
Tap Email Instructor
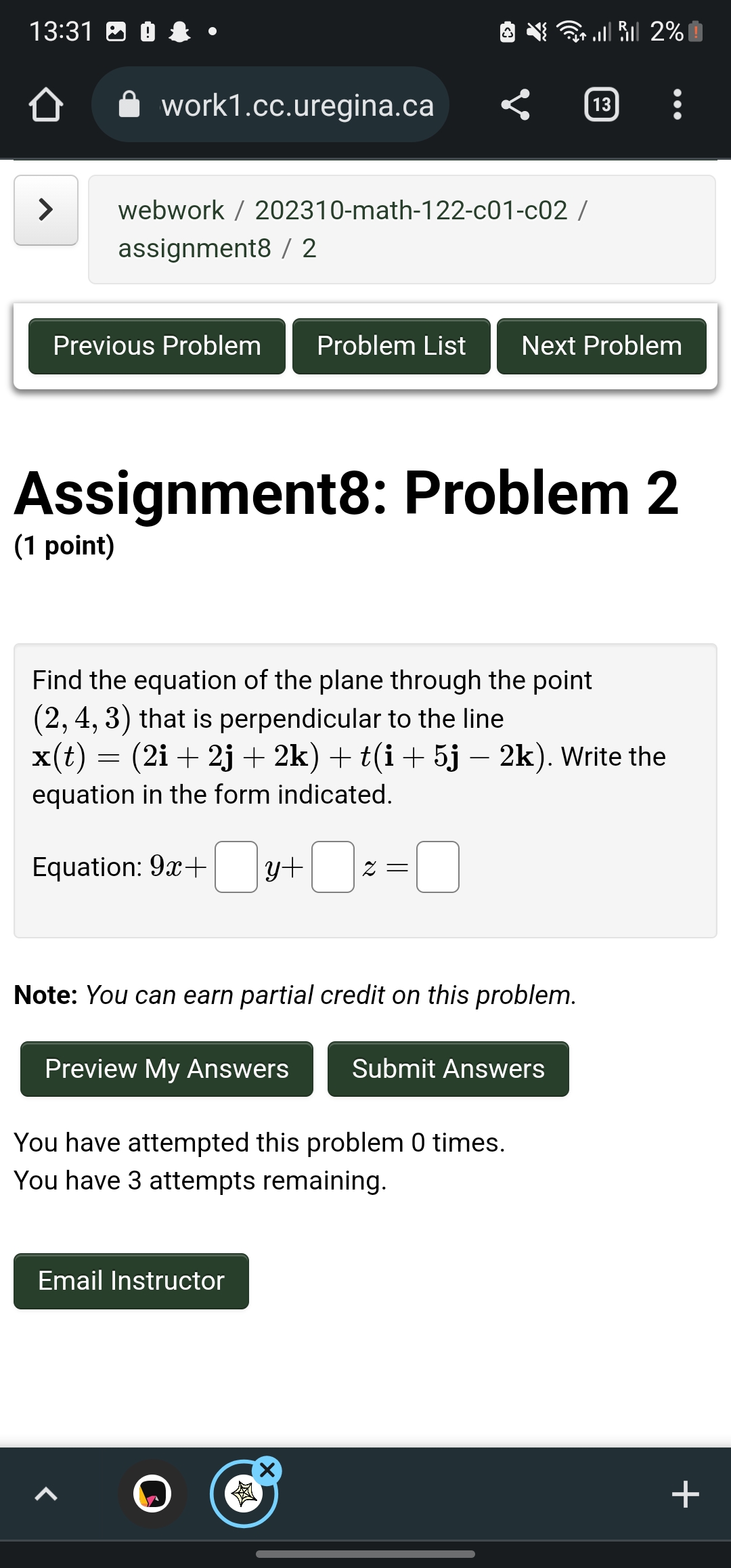[x=131, y=1281]
